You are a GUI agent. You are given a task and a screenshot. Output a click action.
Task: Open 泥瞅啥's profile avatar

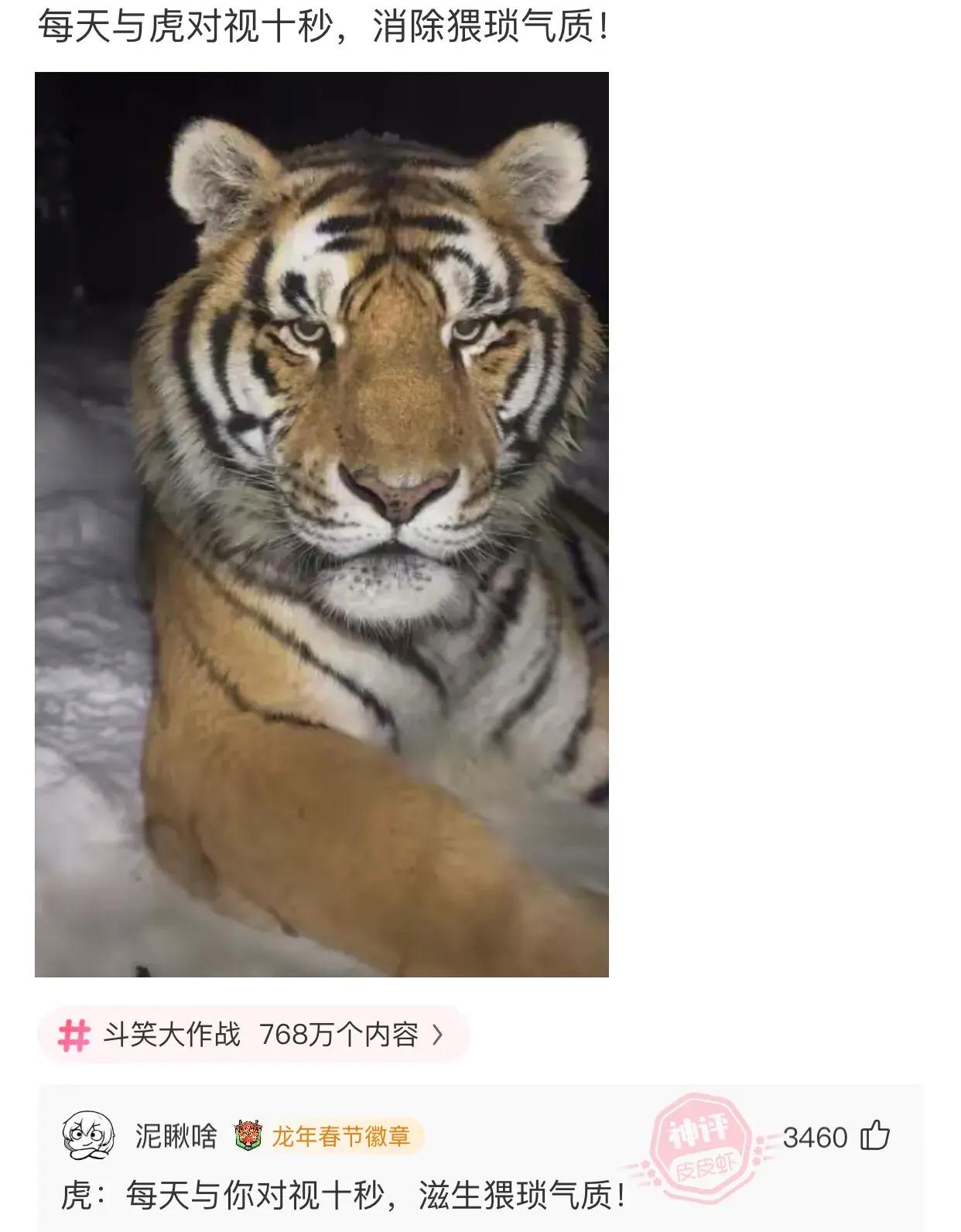(x=88, y=1136)
